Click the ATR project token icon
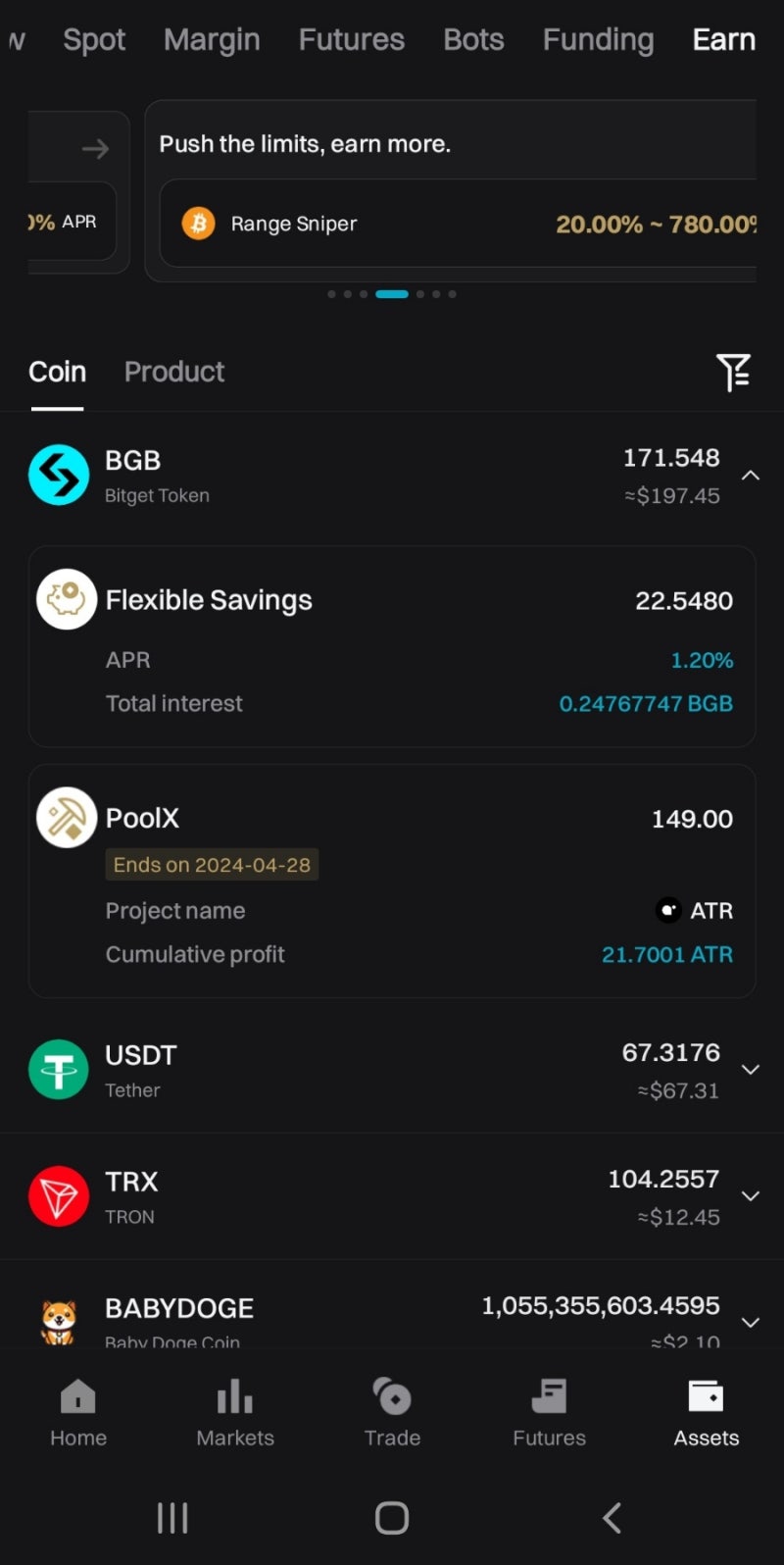784x1565 pixels. click(x=667, y=910)
